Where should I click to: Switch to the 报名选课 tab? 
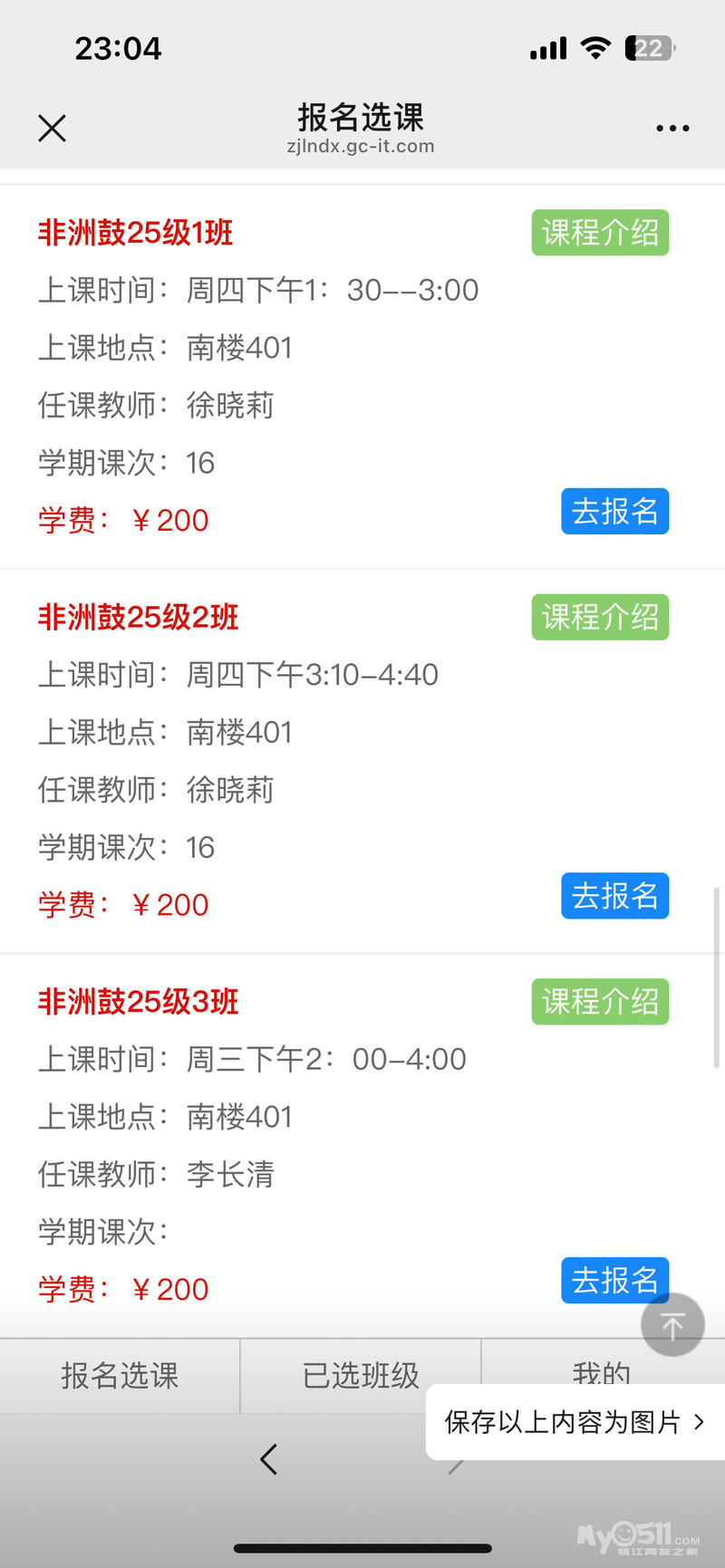click(120, 1375)
